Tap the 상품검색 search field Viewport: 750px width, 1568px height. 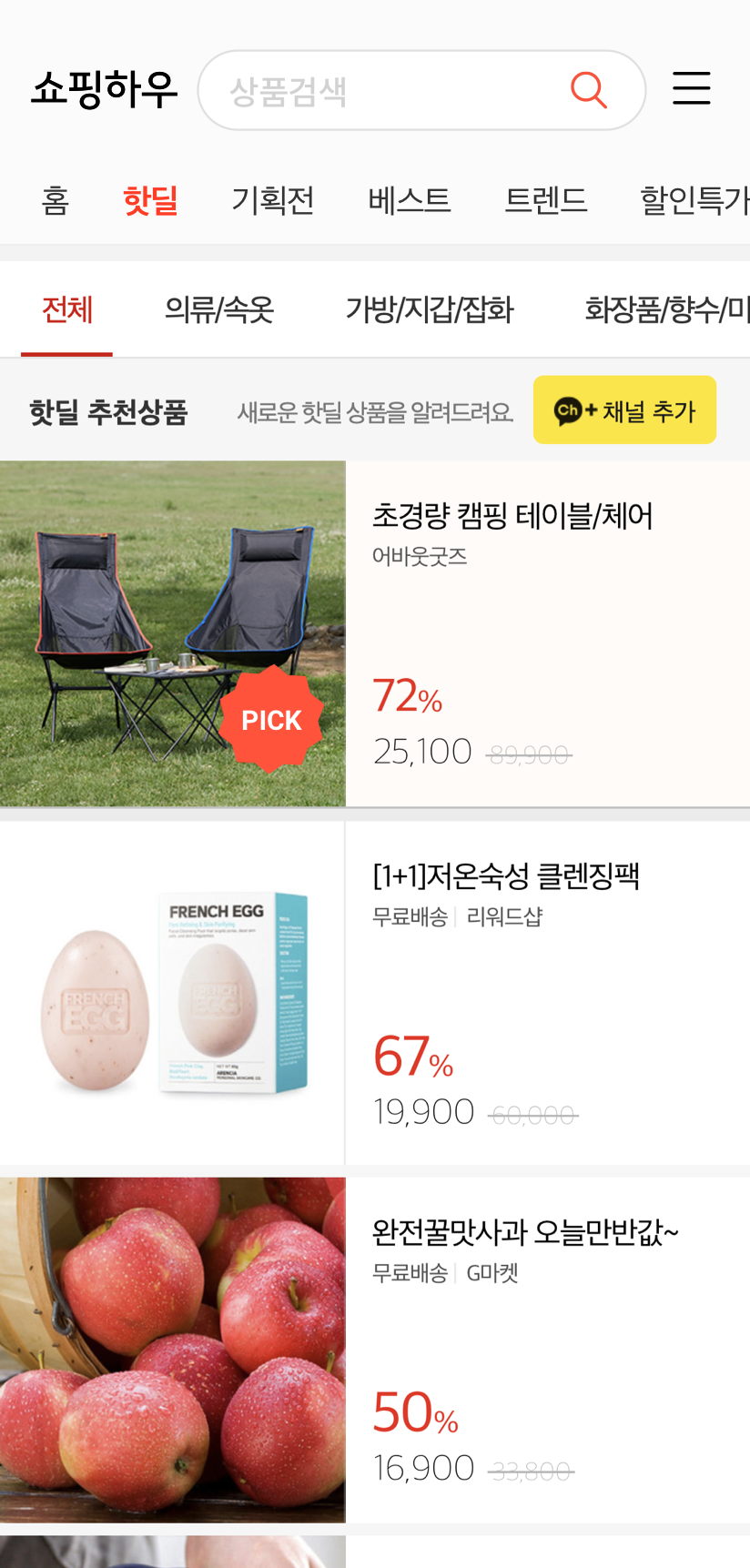pos(382,91)
